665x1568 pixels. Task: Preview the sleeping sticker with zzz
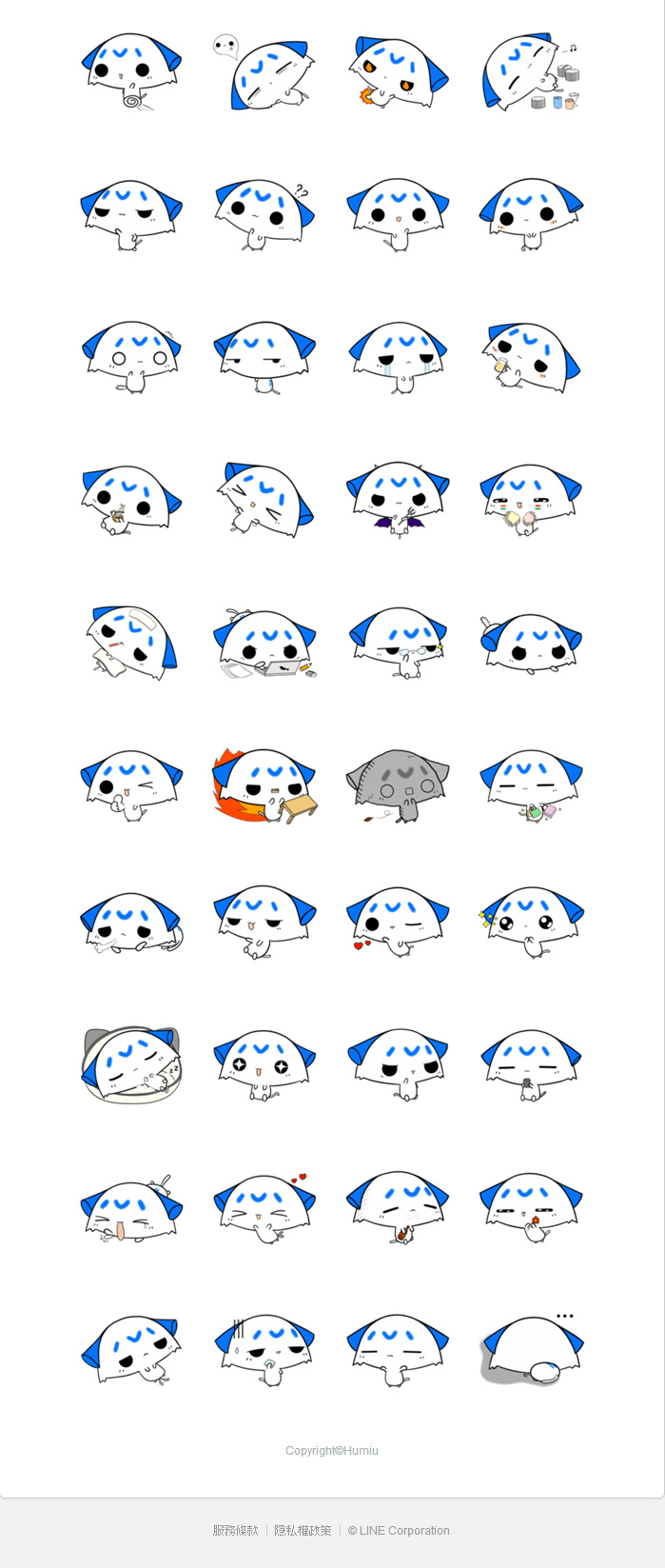point(131,1064)
